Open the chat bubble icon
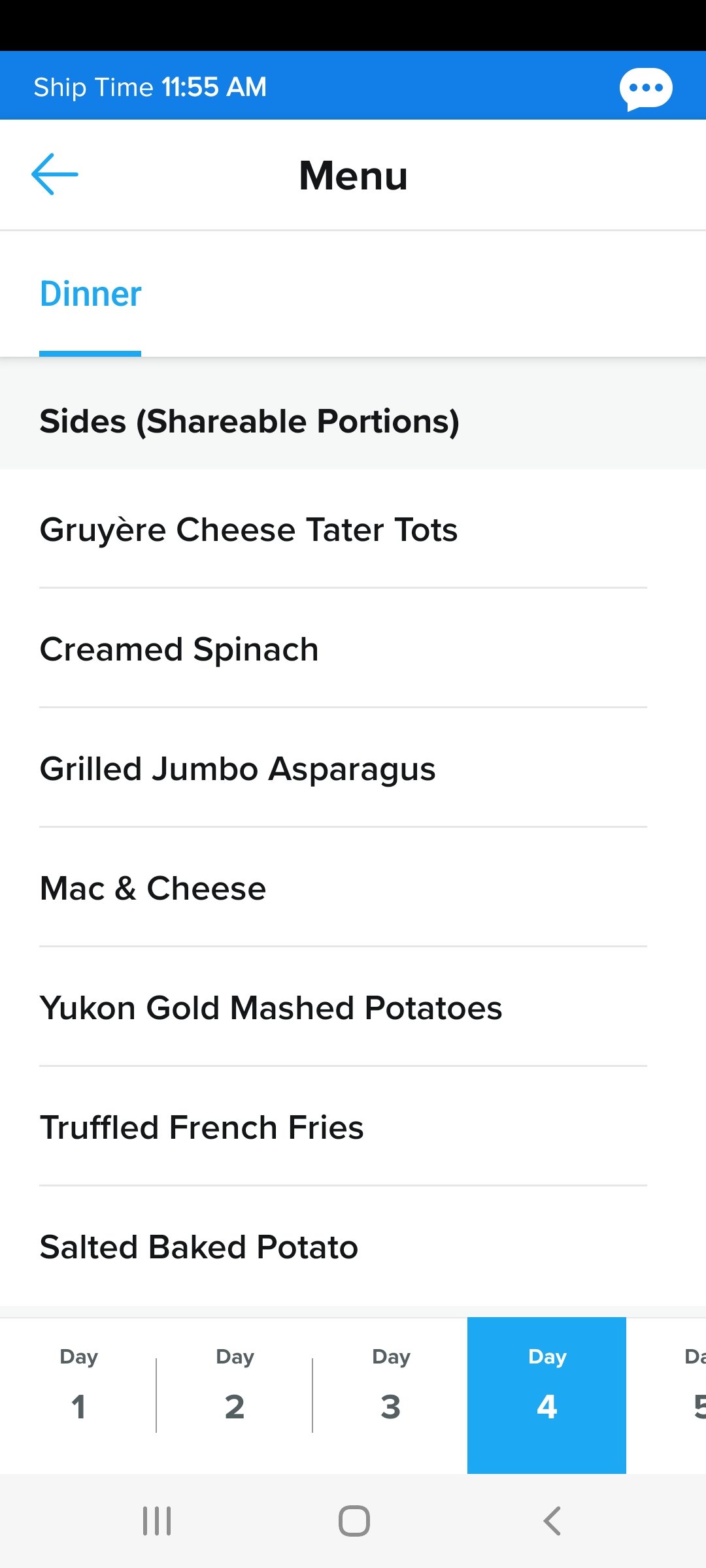Image resolution: width=706 pixels, height=1568 pixels. (646, 88)
